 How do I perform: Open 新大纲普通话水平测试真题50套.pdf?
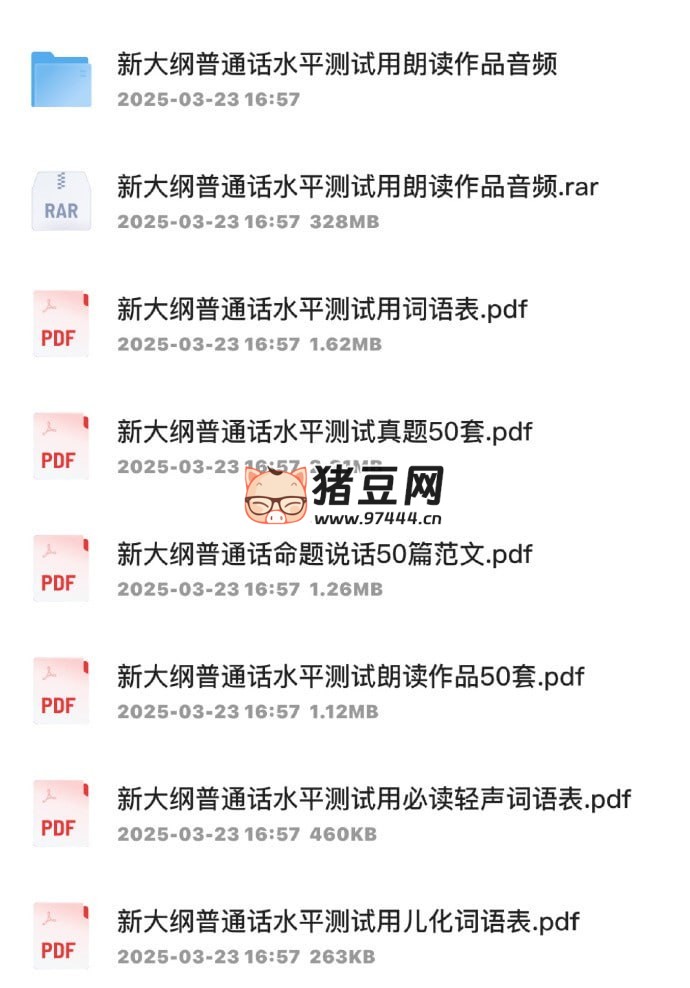pos(324,432)
